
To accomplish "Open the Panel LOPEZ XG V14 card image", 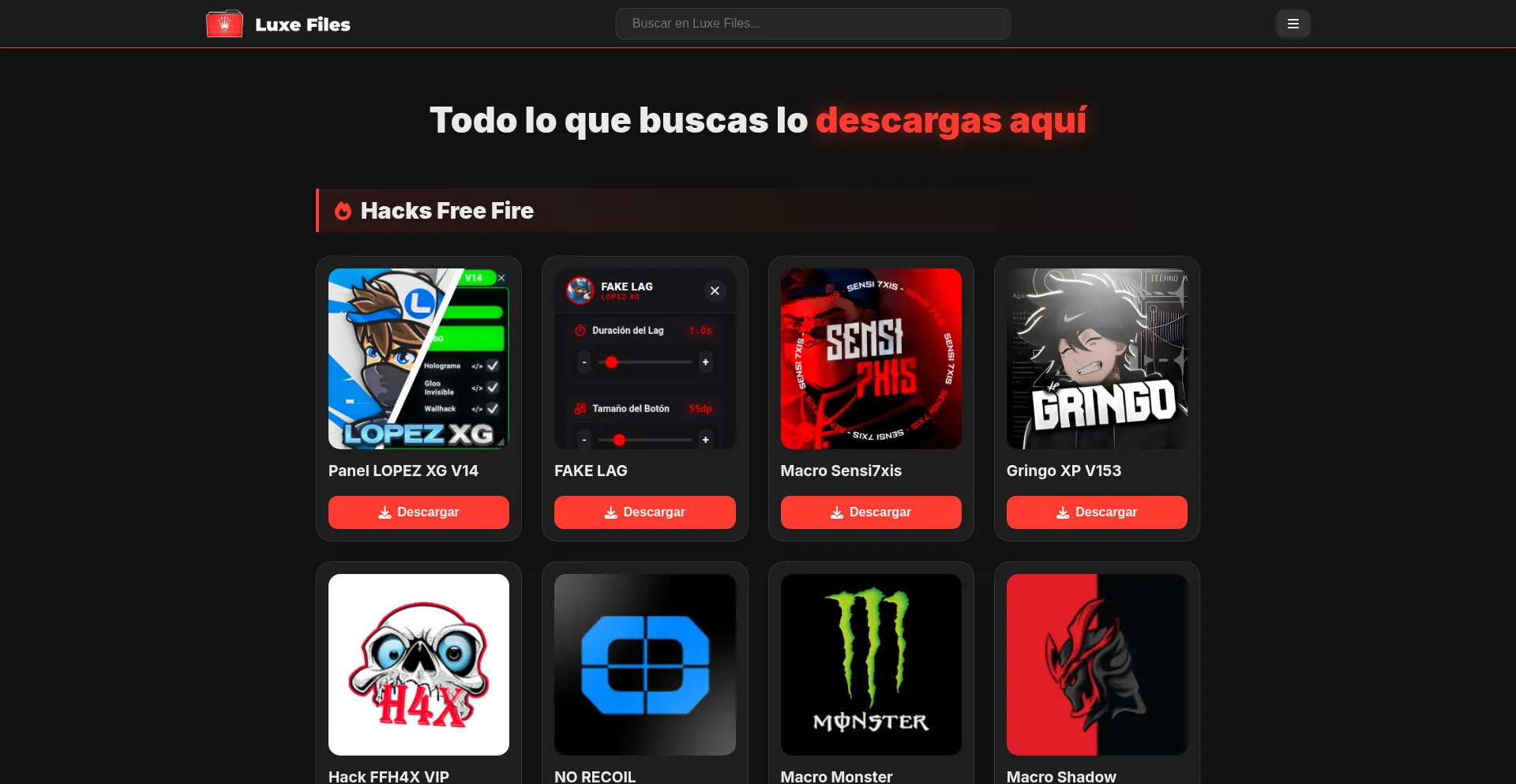I will [x=418, y=358].
